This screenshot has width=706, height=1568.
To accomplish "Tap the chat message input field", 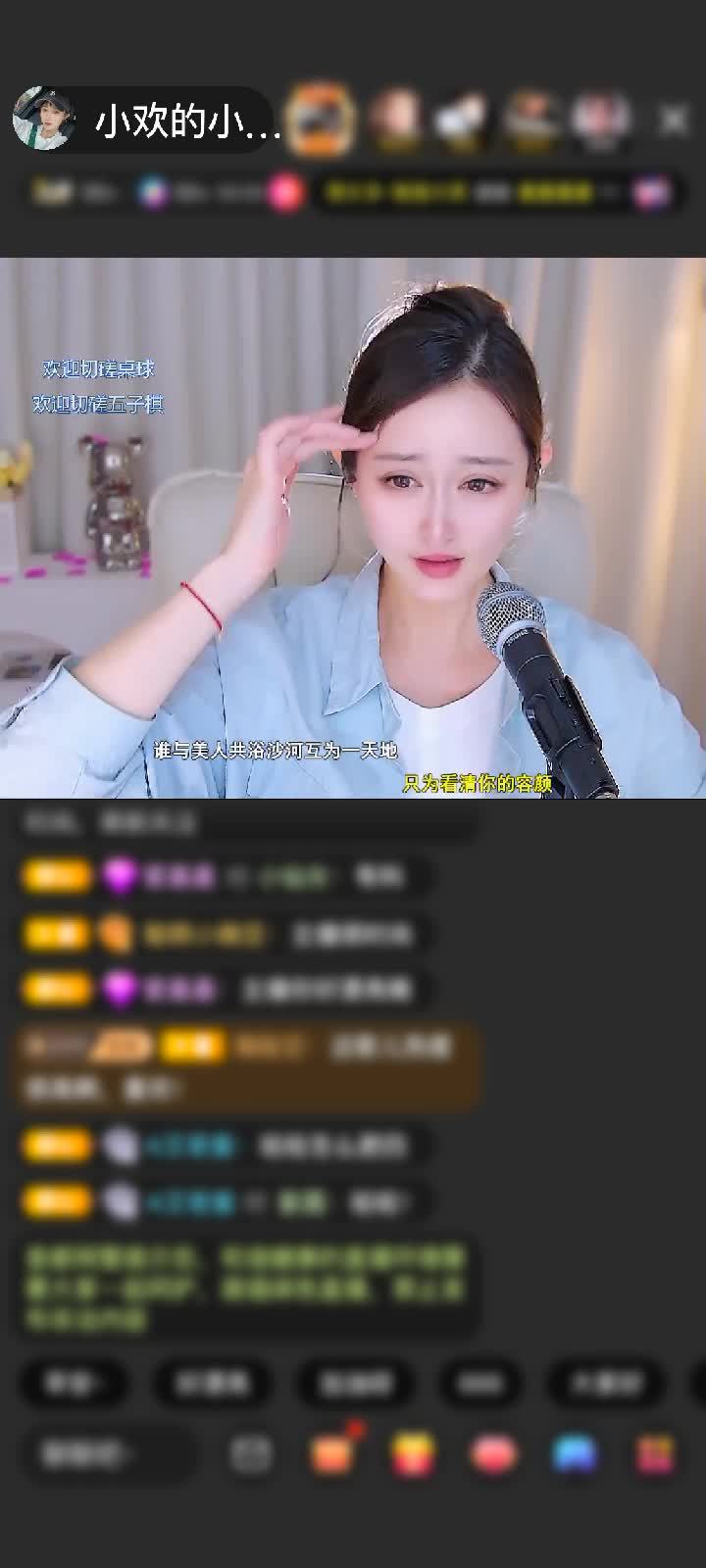I will tap(103, 1453).
